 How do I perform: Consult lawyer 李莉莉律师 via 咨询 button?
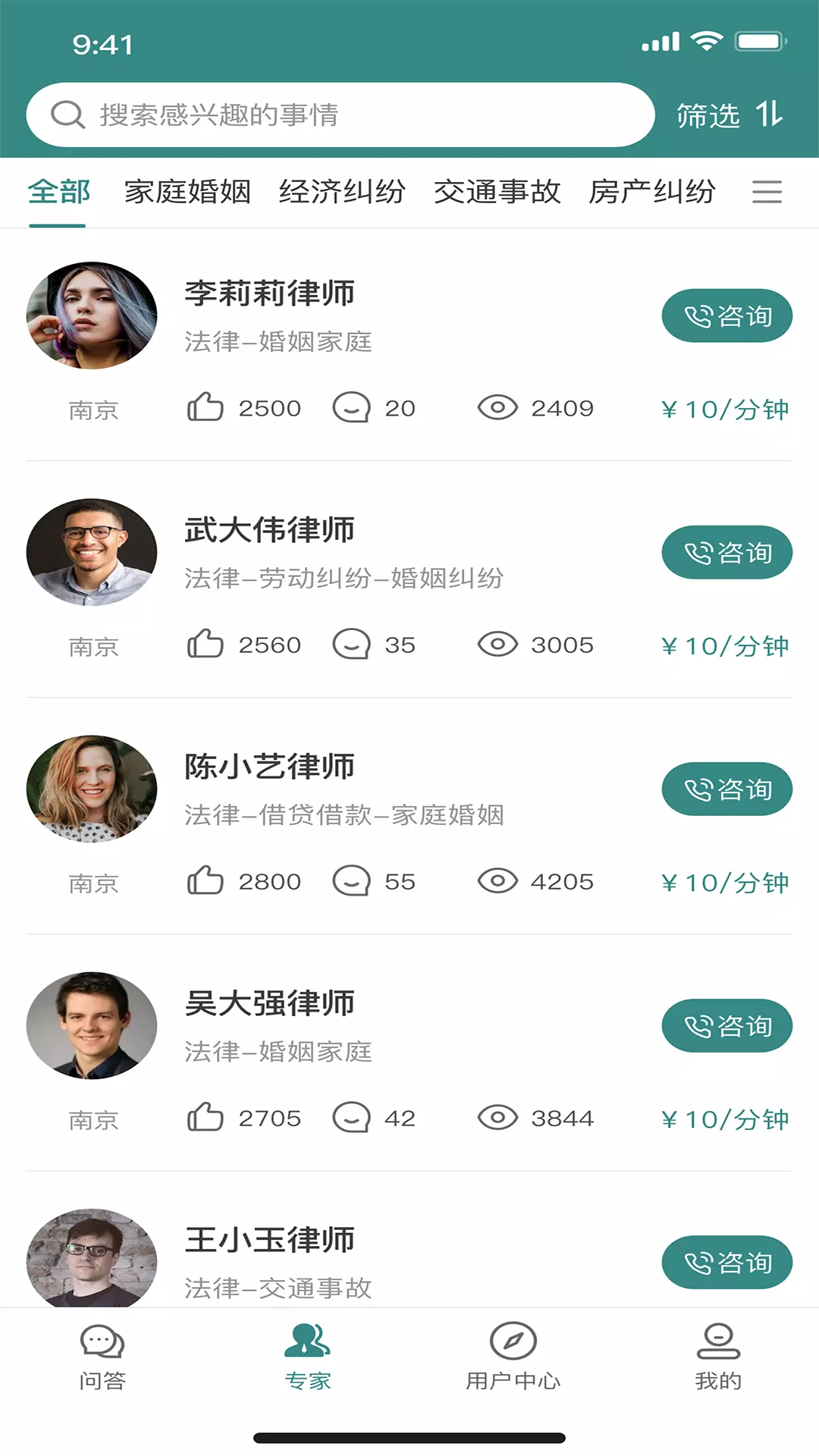727,315
